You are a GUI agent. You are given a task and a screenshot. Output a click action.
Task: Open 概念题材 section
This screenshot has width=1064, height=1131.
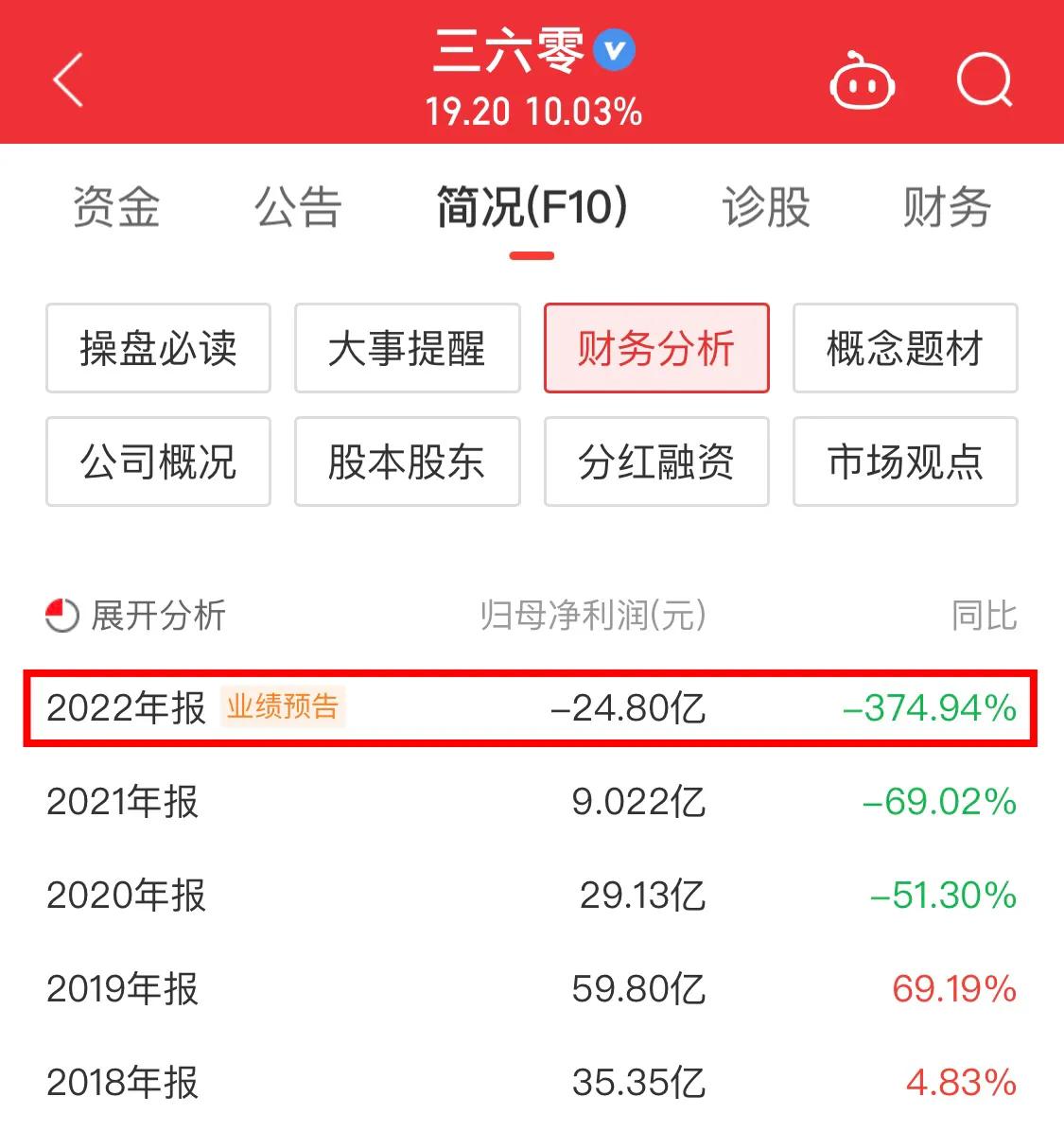coord(904,349)
